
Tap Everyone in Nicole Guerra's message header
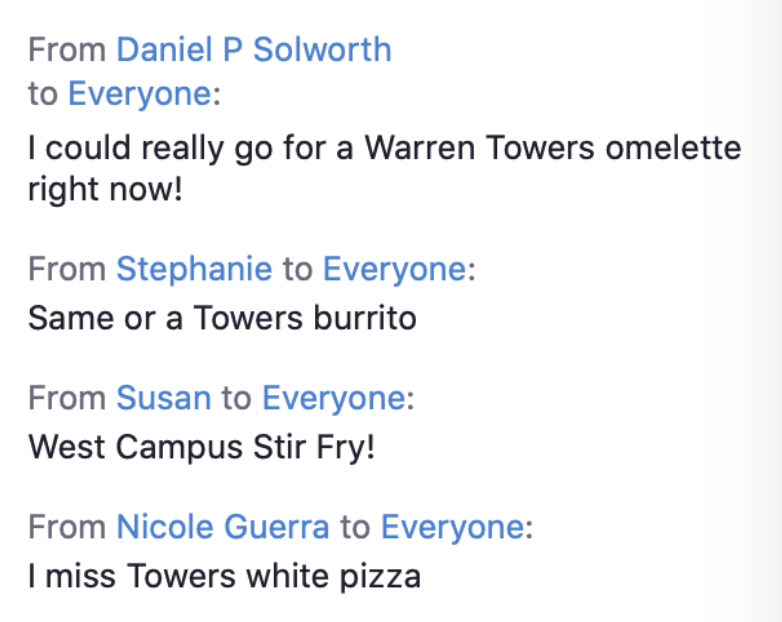pos(452,527)
